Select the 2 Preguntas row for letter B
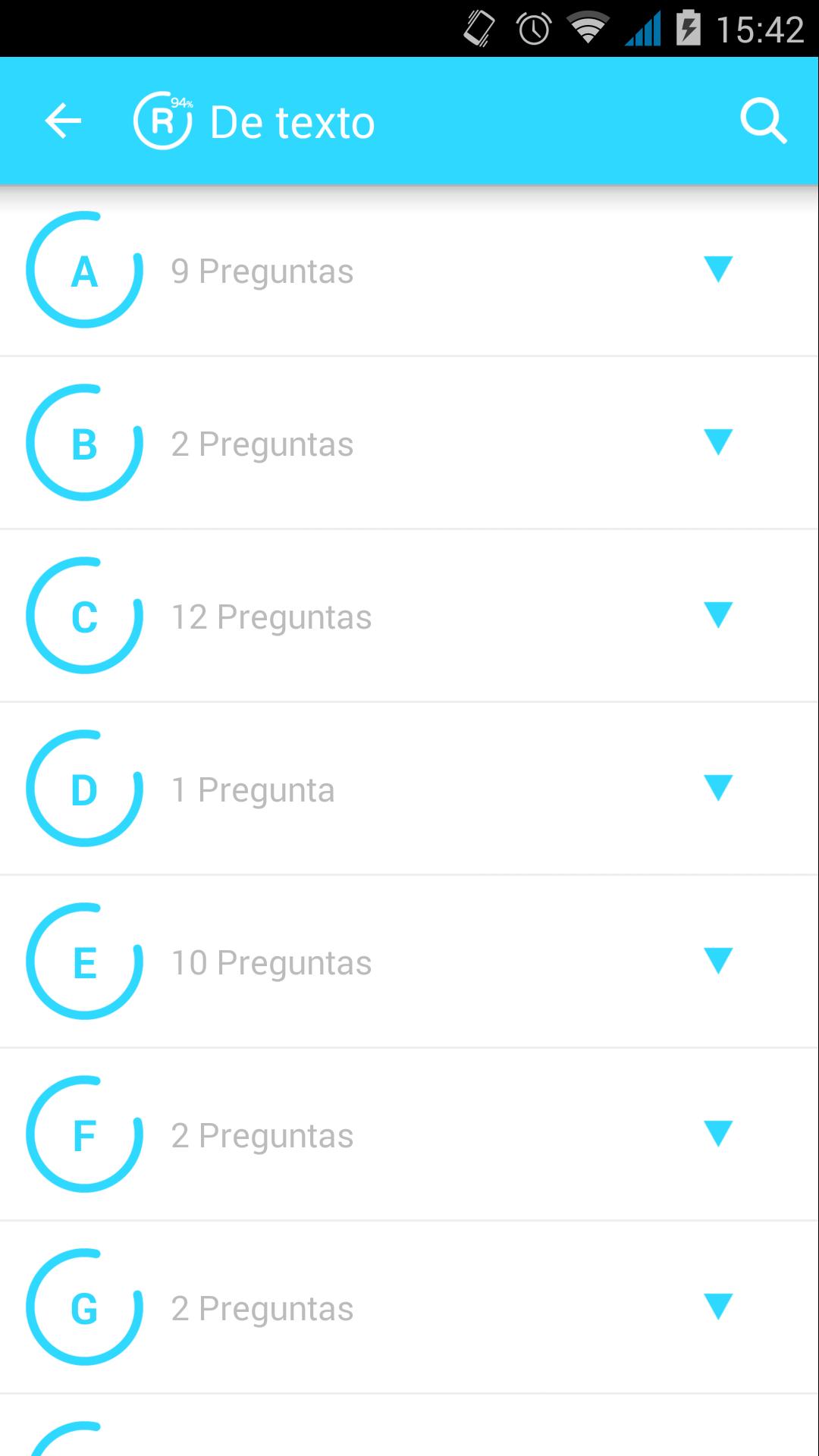This screenshot has height=1456, width=819. [x=262, y=444]
